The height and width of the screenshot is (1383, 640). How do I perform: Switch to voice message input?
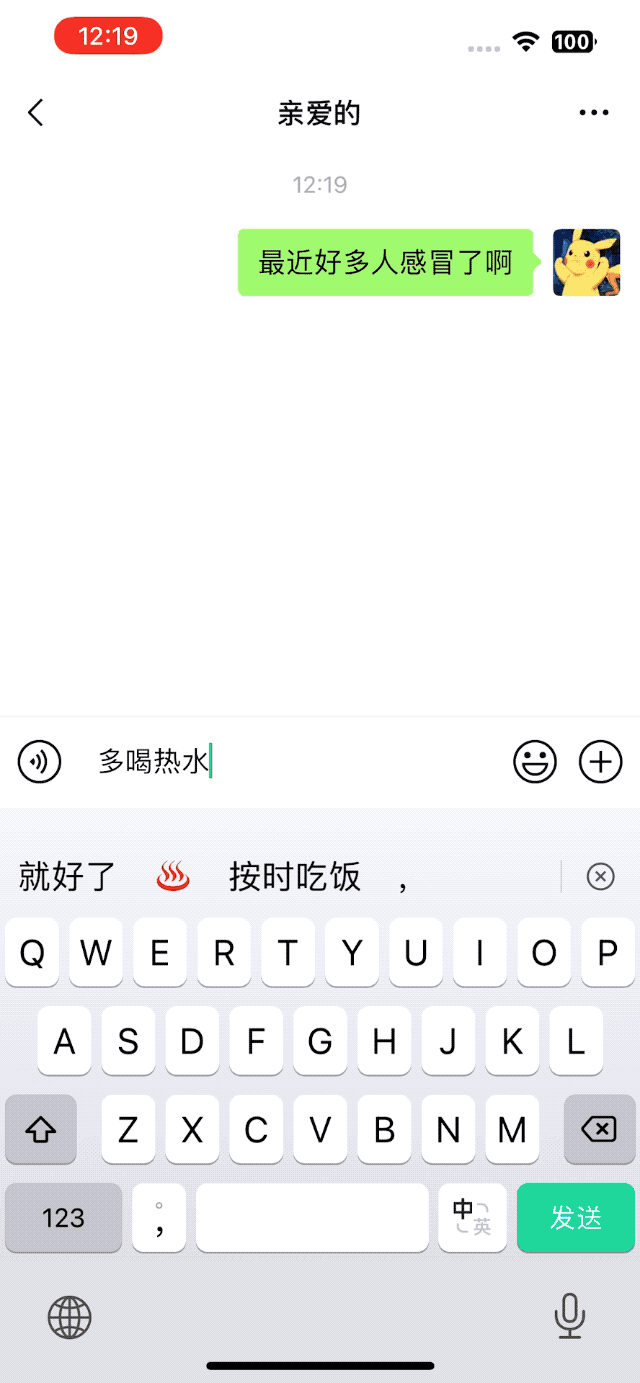[x=40, y=762]
